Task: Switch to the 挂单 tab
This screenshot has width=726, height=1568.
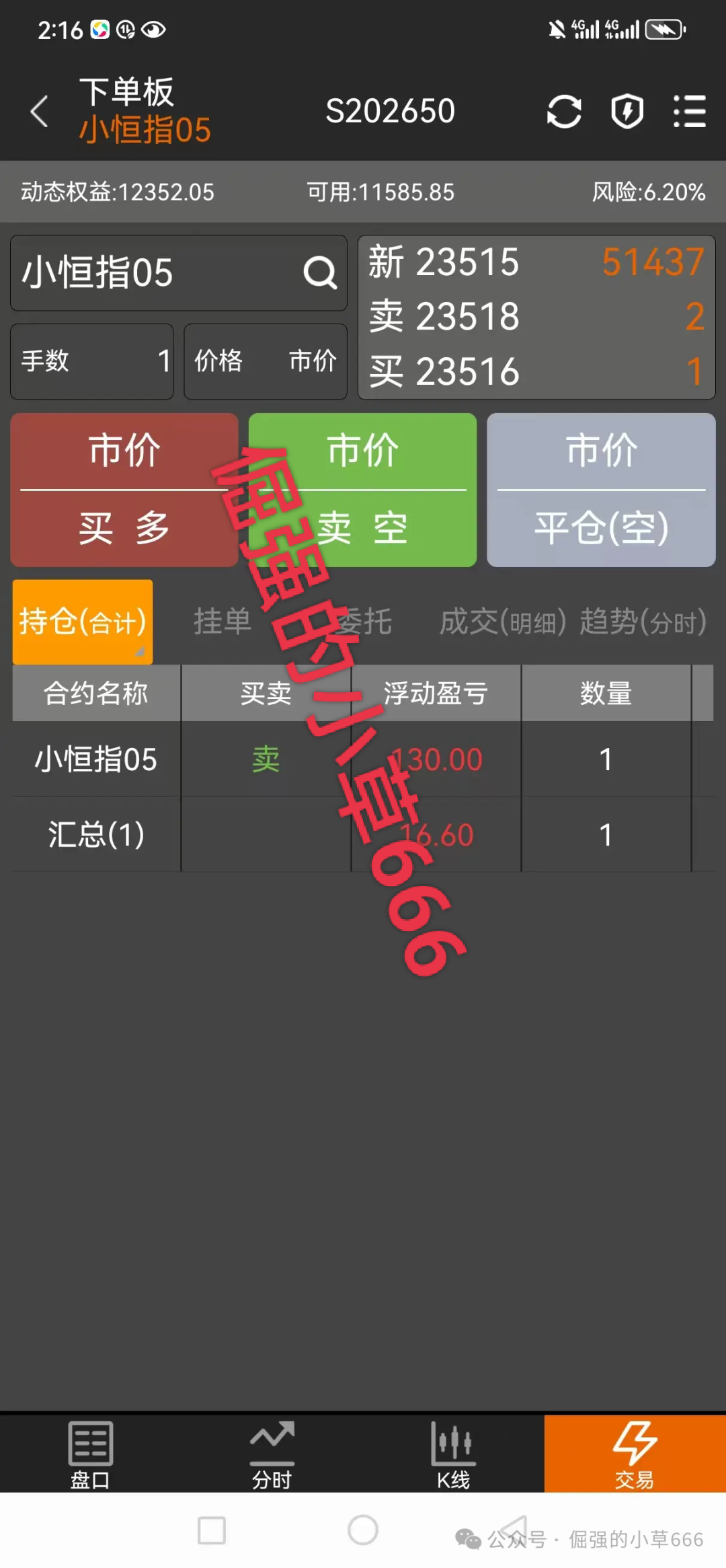Action: tap(223, 622)
